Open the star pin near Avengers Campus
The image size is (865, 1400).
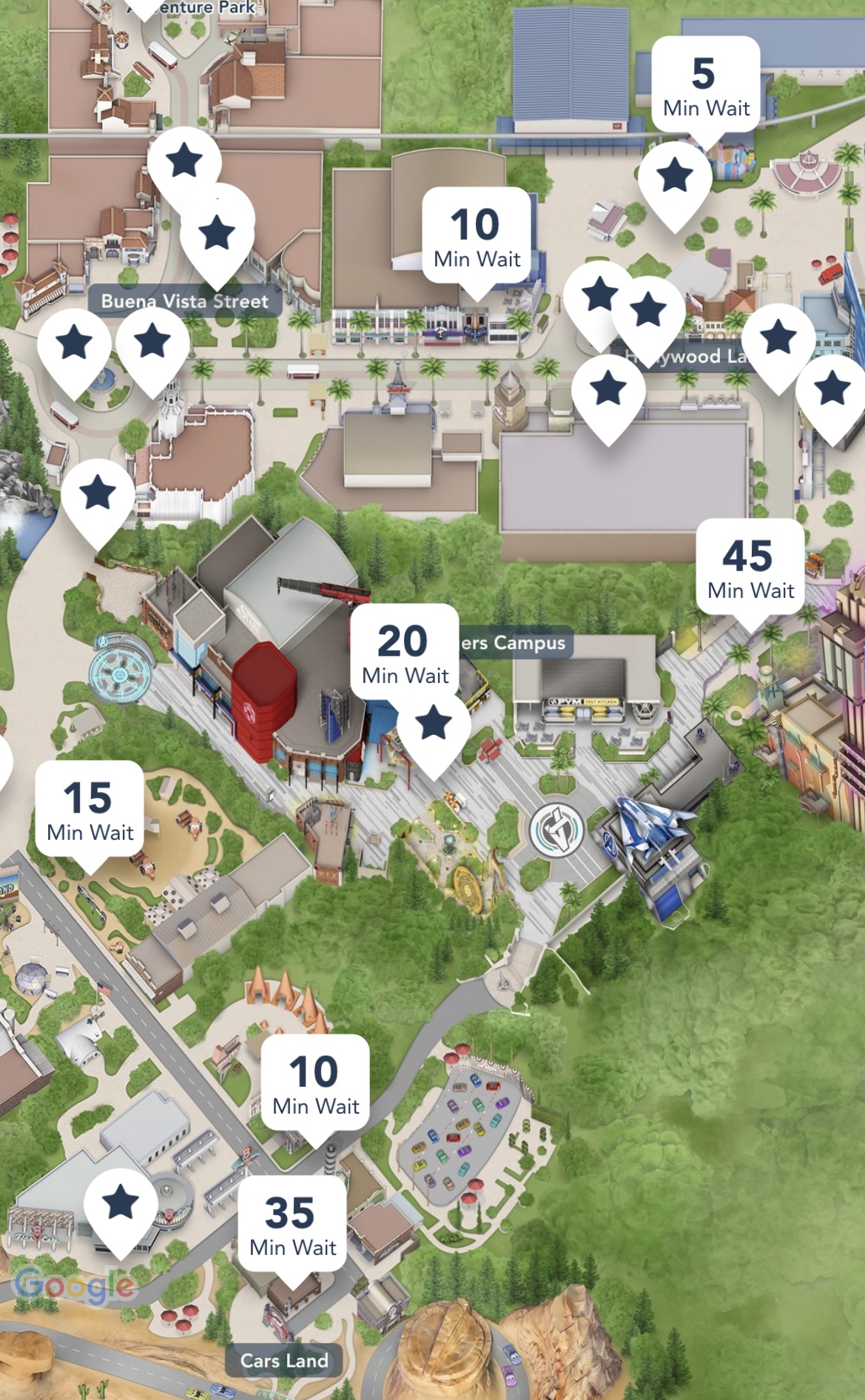click(x=434, y=733)
